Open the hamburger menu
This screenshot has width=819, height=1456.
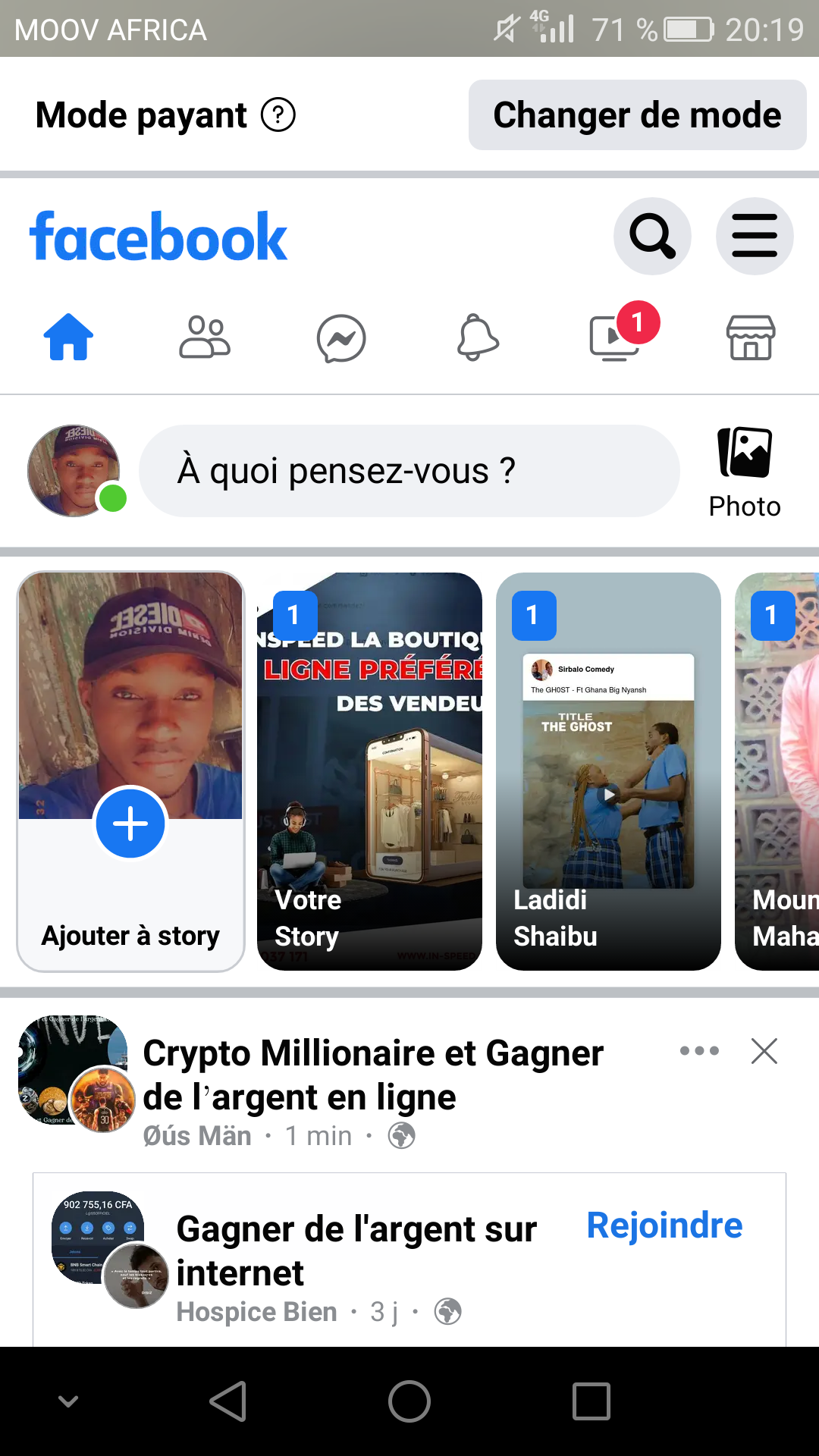[x=755, y=237]
